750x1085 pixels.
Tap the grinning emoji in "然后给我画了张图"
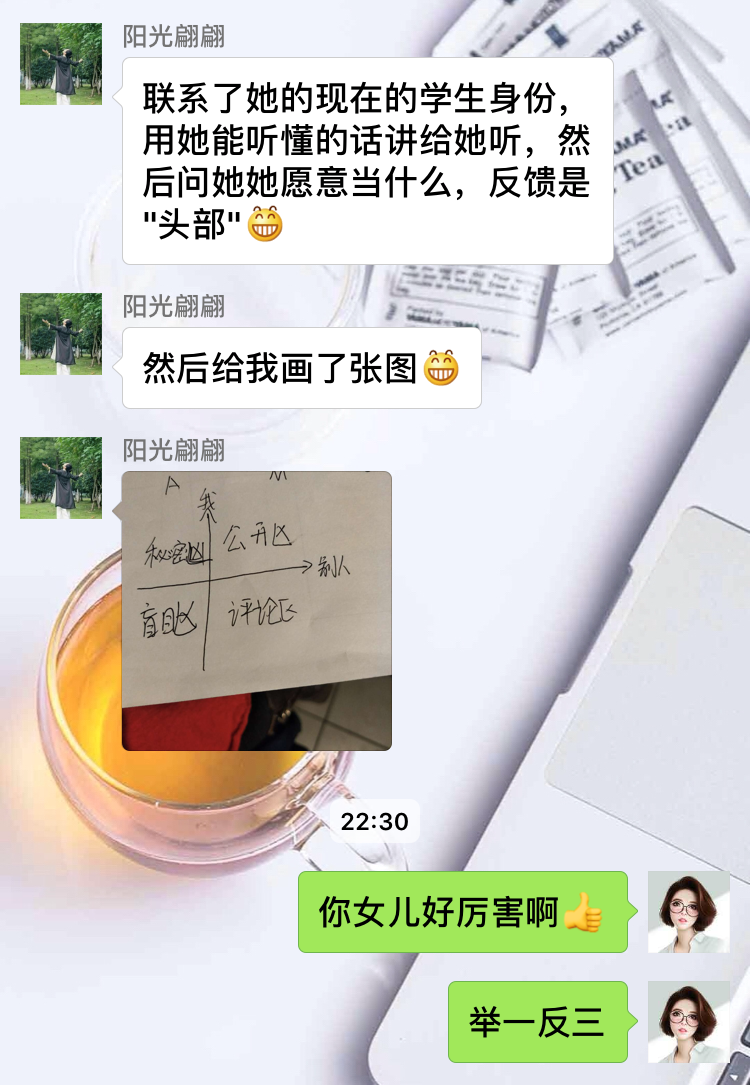(x=441, y=368)
